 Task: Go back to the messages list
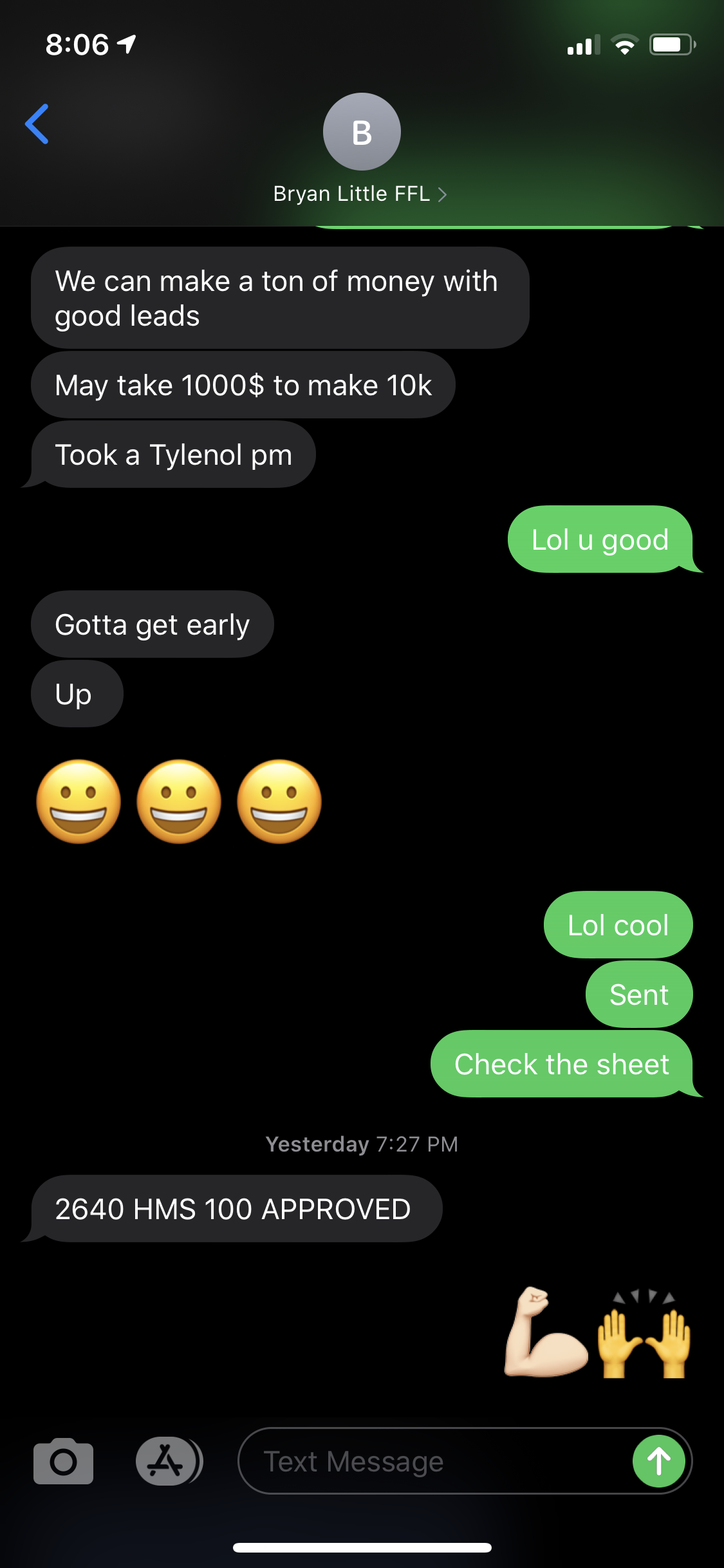(37, 124)
